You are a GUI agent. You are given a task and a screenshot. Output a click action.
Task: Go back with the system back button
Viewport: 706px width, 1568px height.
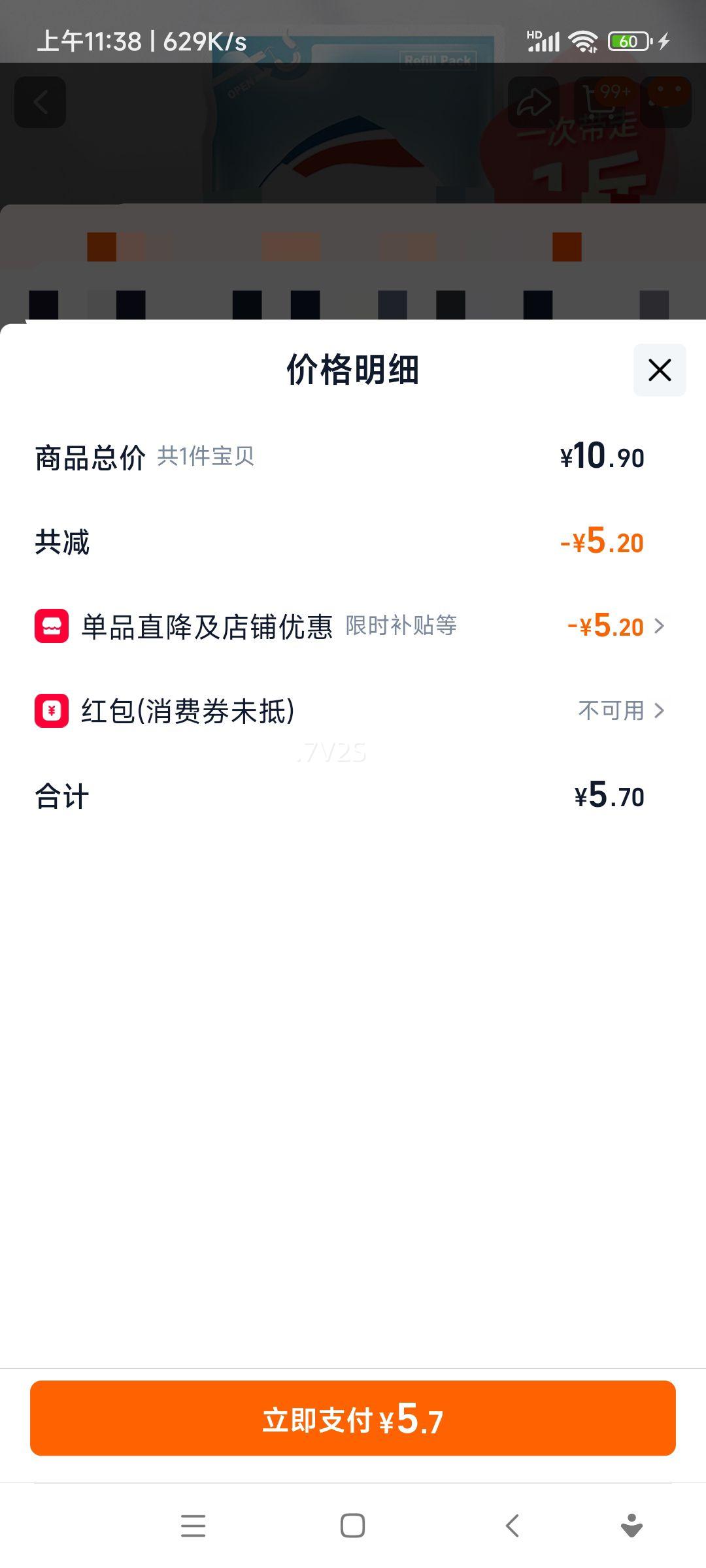point(513,1526)
